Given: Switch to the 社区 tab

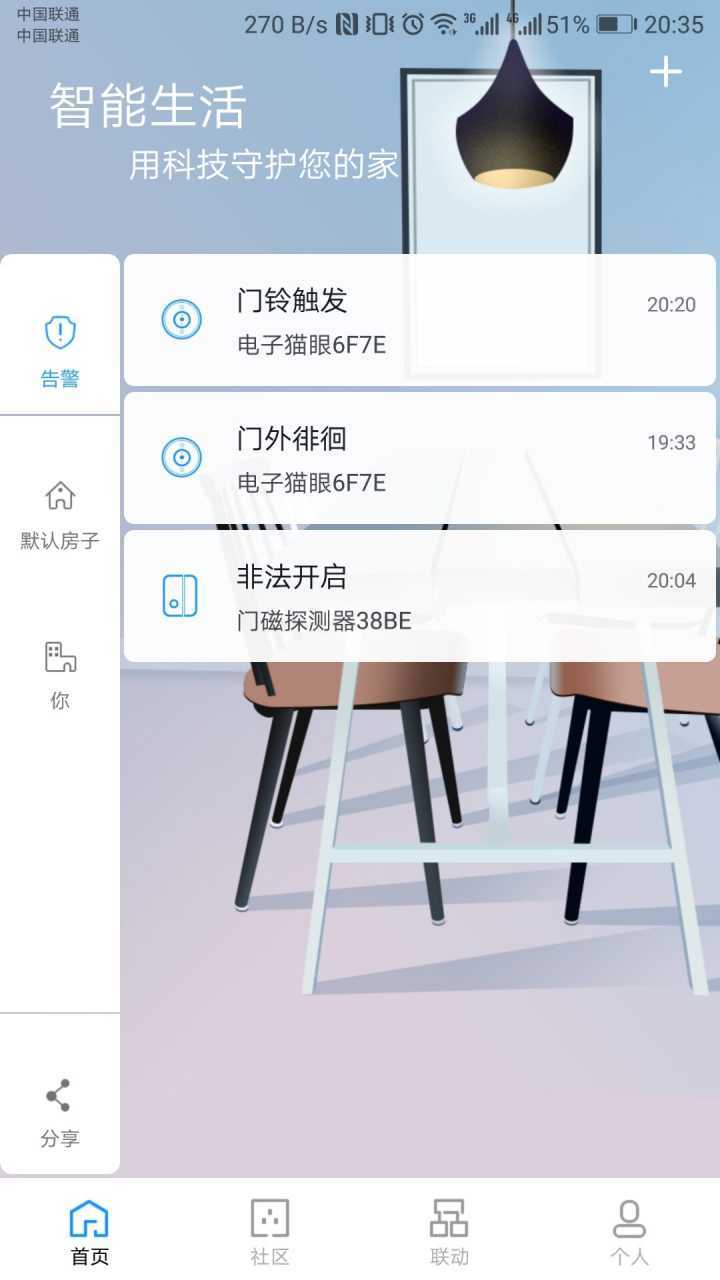Looking at the screenshot, I should 270,1232.
